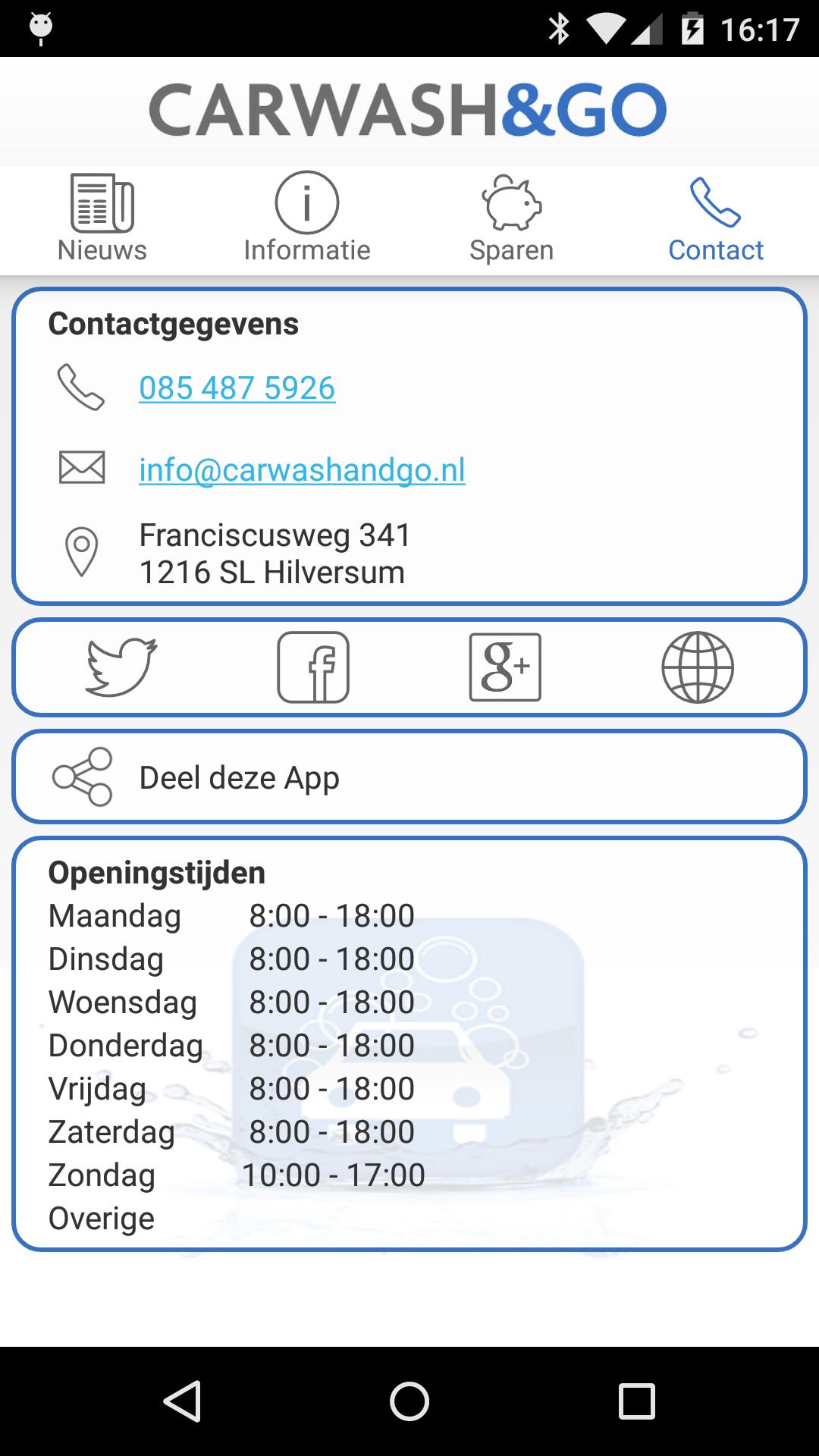Email info@carwashandgo.nl
The image size is (819, 1456).
click(x=302, y=470)
